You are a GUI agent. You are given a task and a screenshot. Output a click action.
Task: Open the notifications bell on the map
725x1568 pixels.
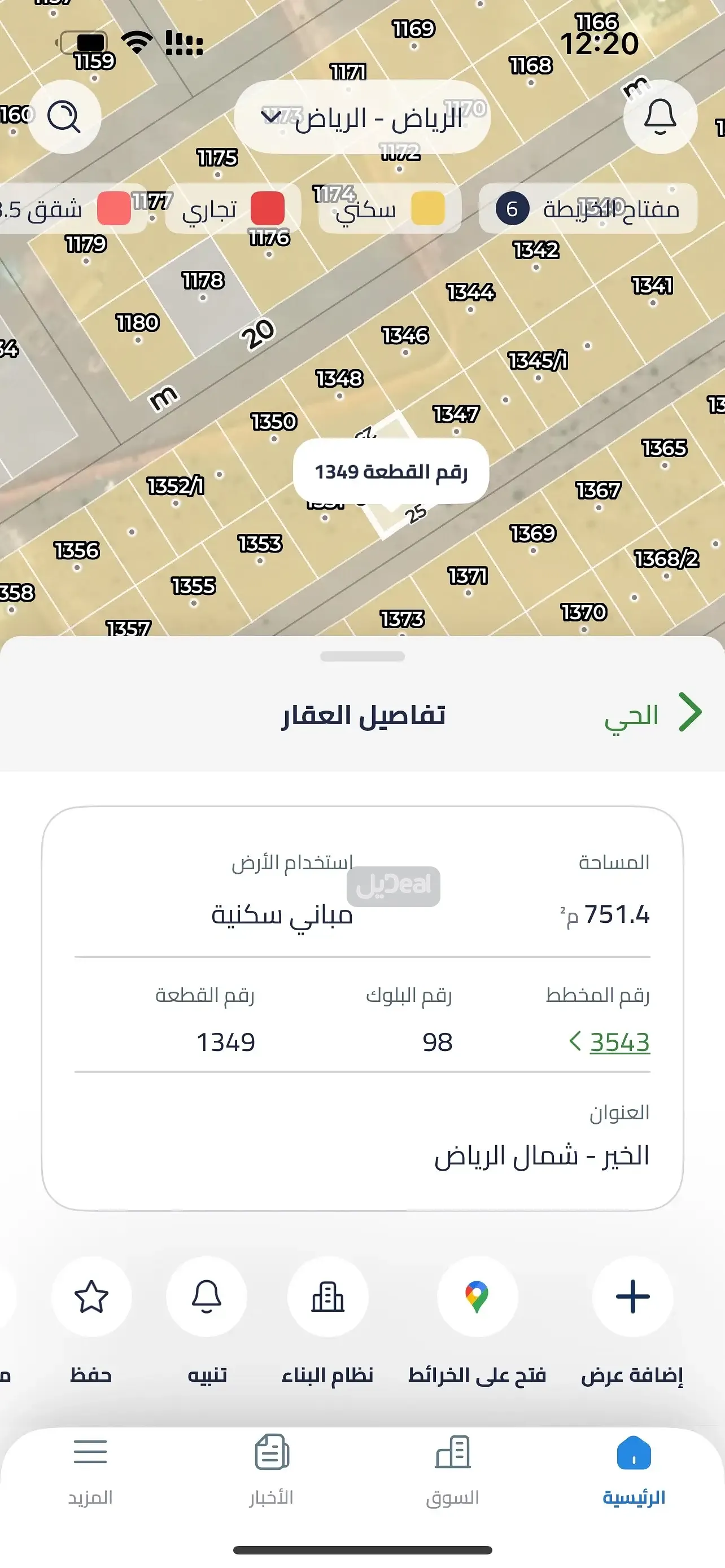(660, 116)
